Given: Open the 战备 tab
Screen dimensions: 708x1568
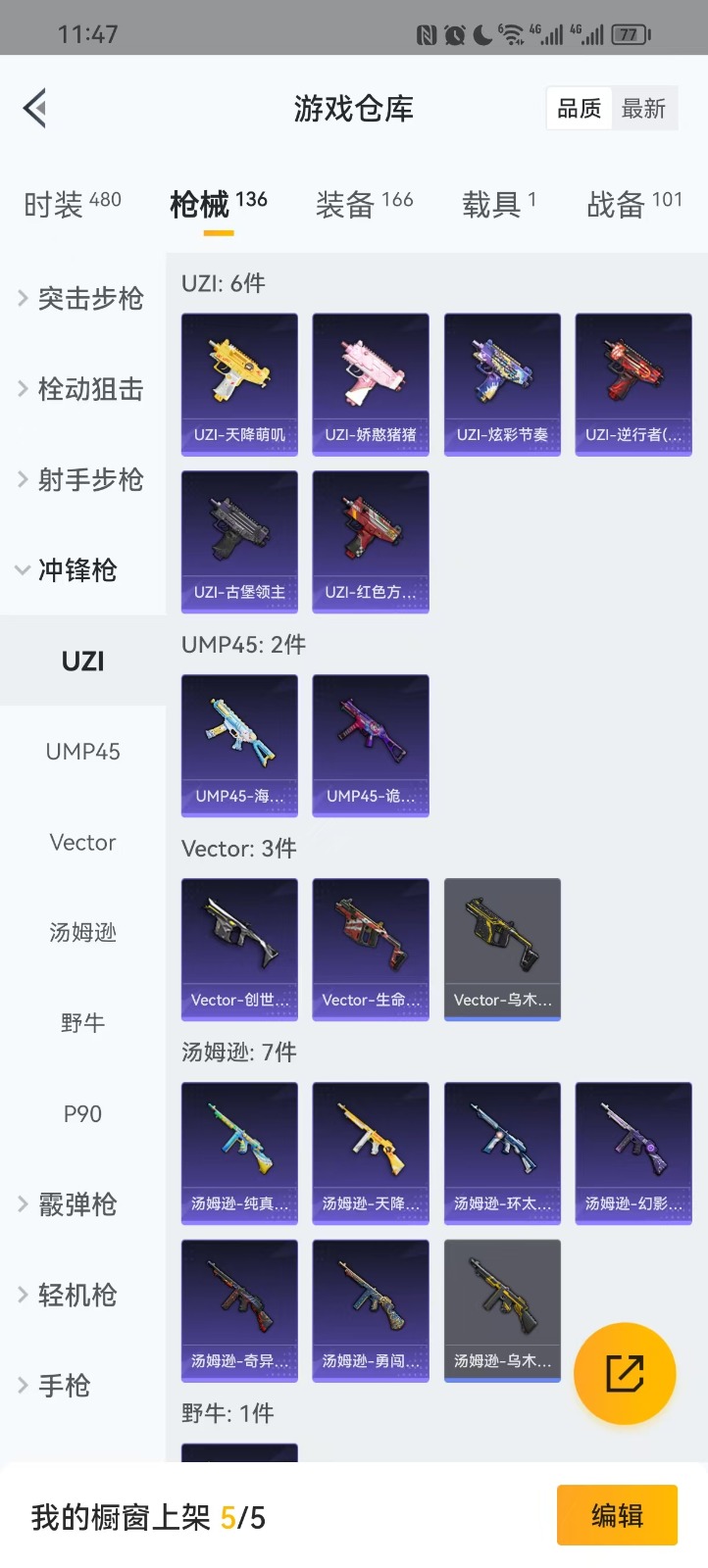Looking at the screenshot, I should pos(633,204).
